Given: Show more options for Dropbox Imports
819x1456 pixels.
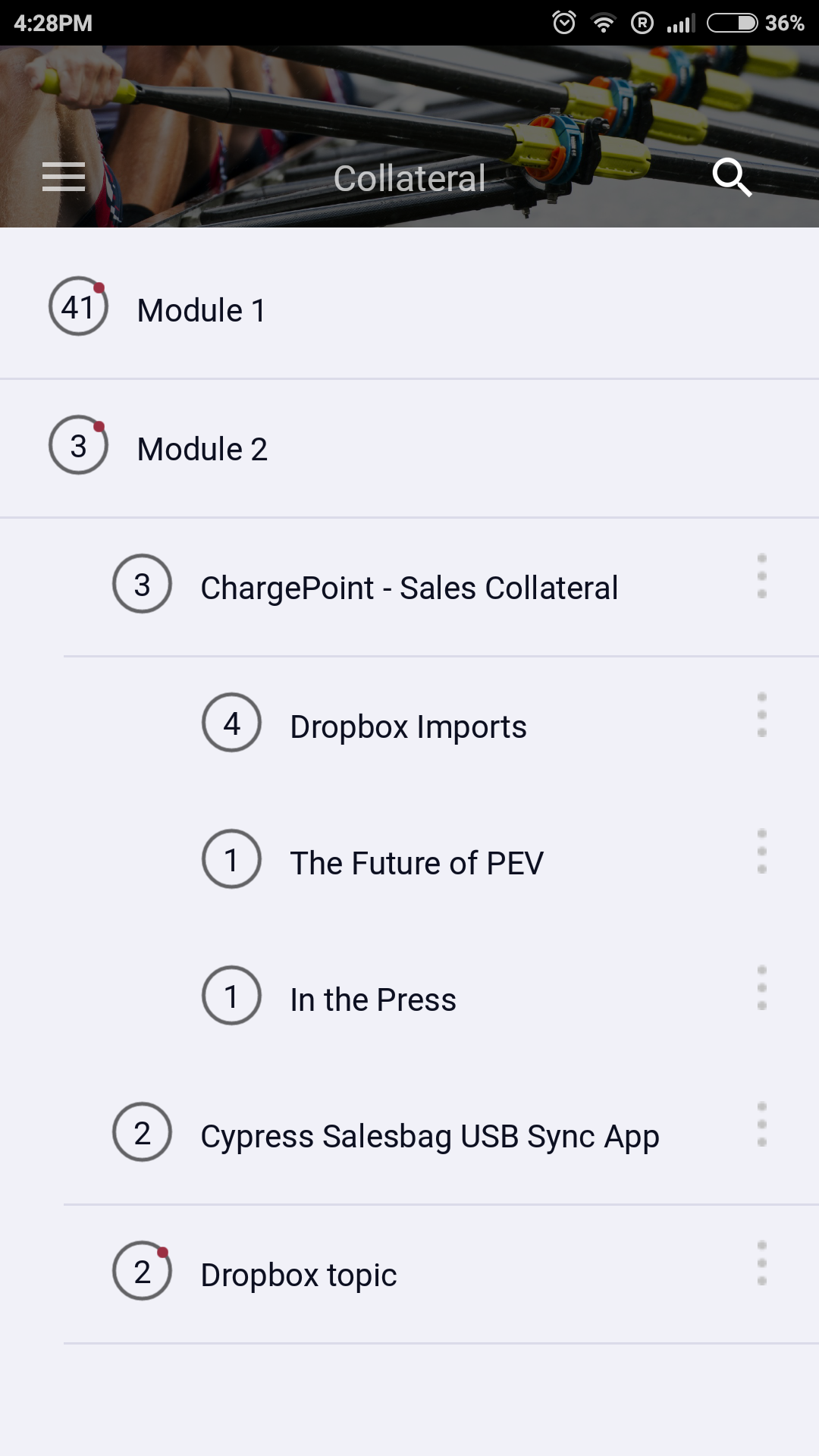Looking at the screenshot, I should coord(762,715).
